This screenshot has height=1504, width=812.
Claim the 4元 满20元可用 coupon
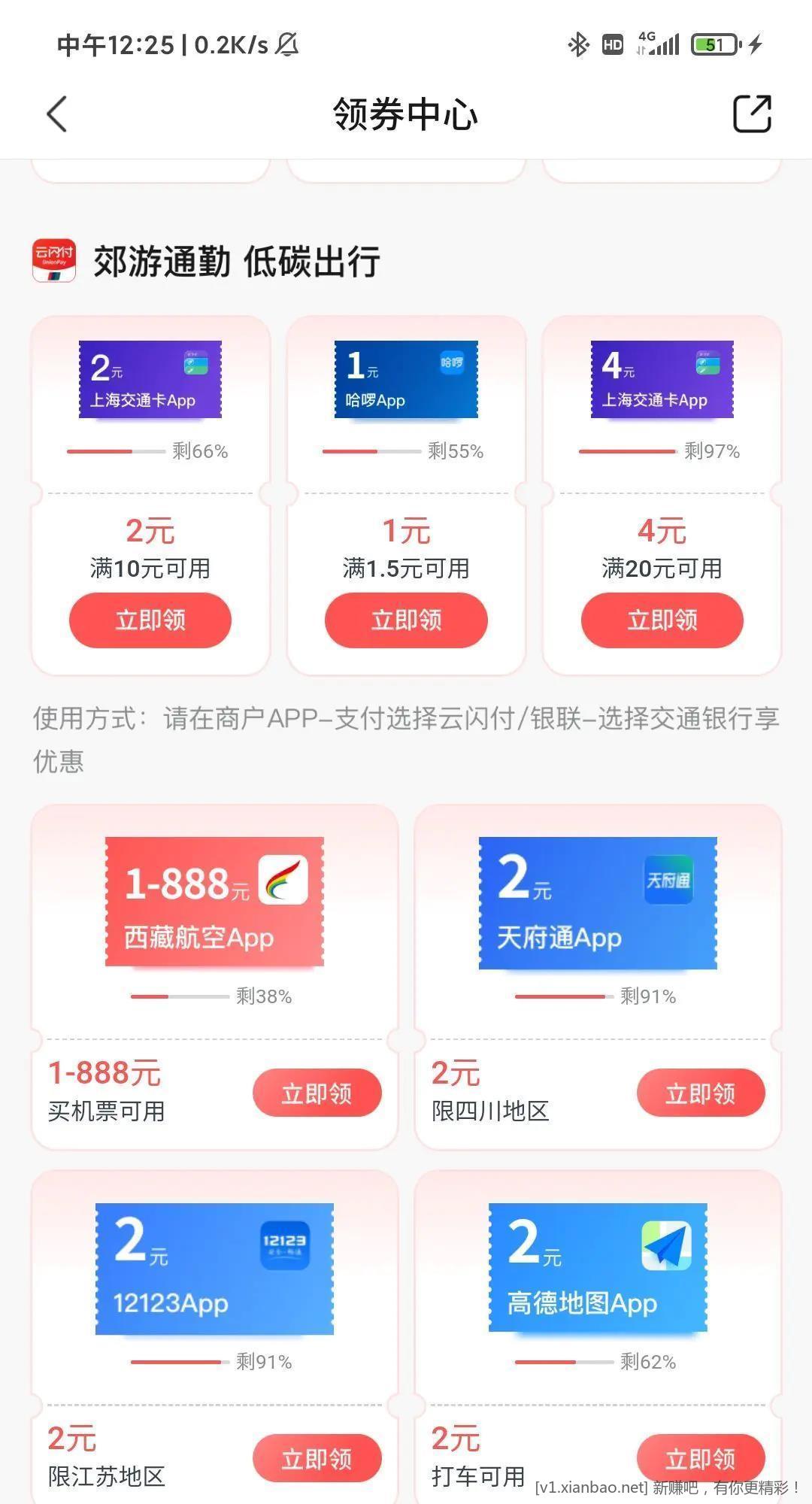(661, 620)
